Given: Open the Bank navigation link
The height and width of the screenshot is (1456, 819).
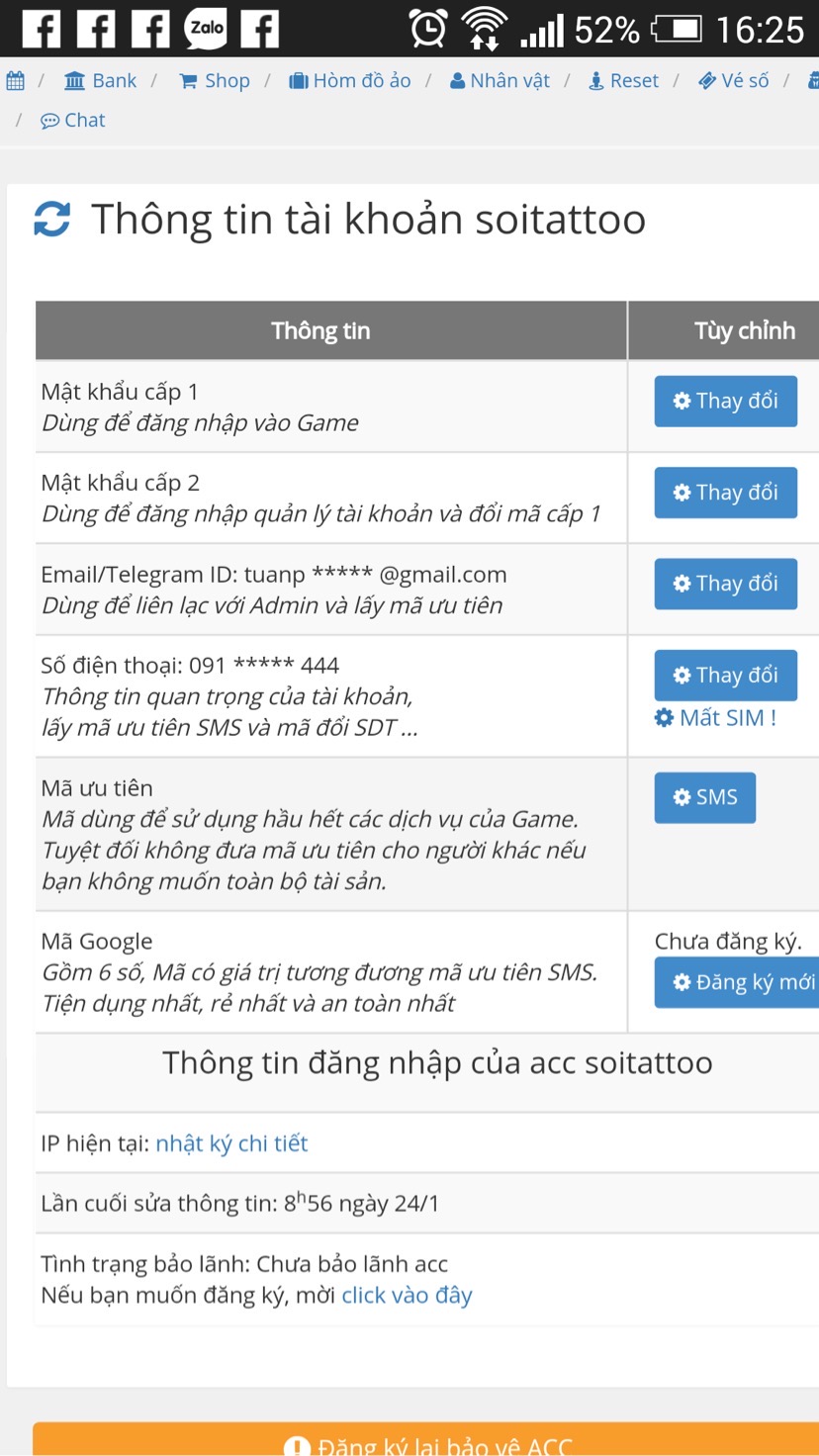Looking at the screenshot, I should point(101,81).
